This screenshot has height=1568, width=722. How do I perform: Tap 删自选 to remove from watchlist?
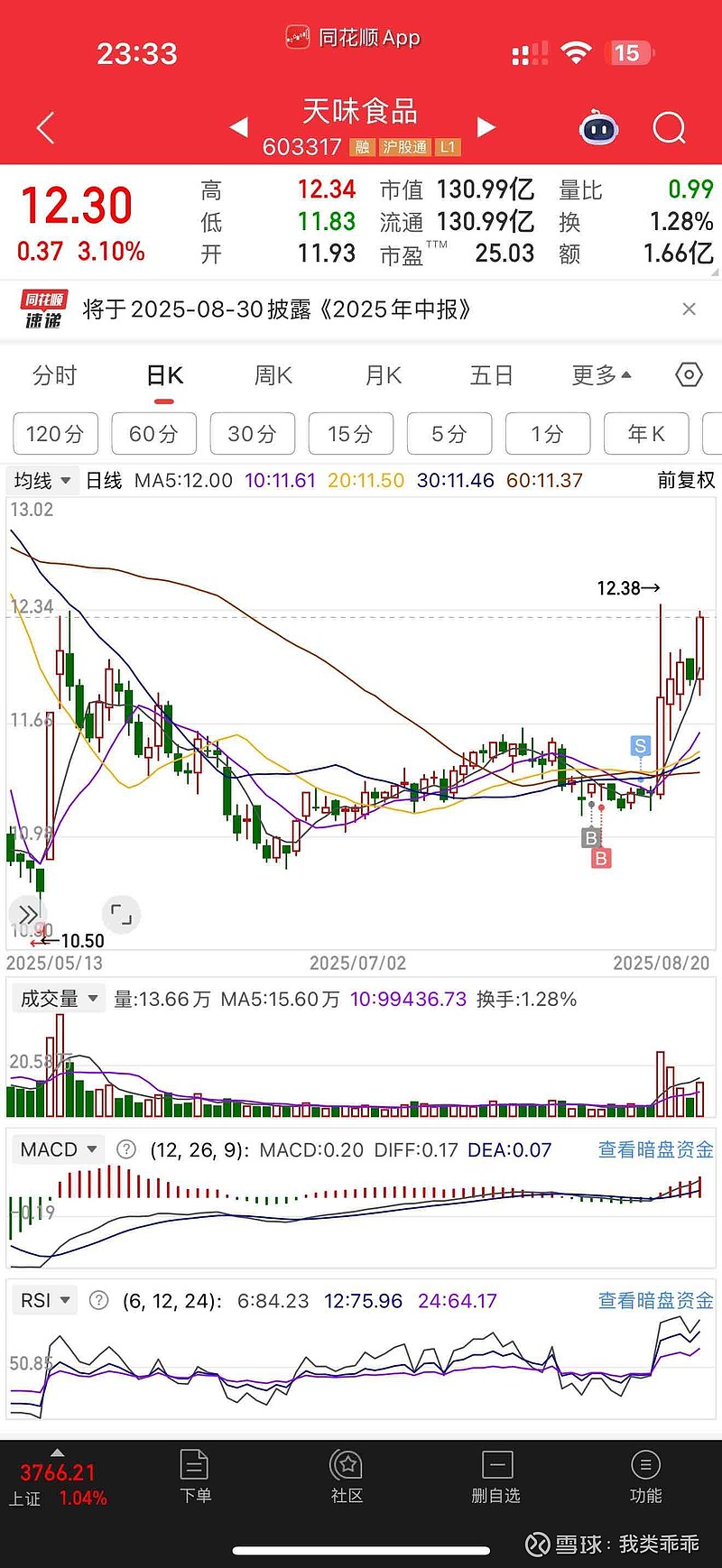tap(496, 1477)
